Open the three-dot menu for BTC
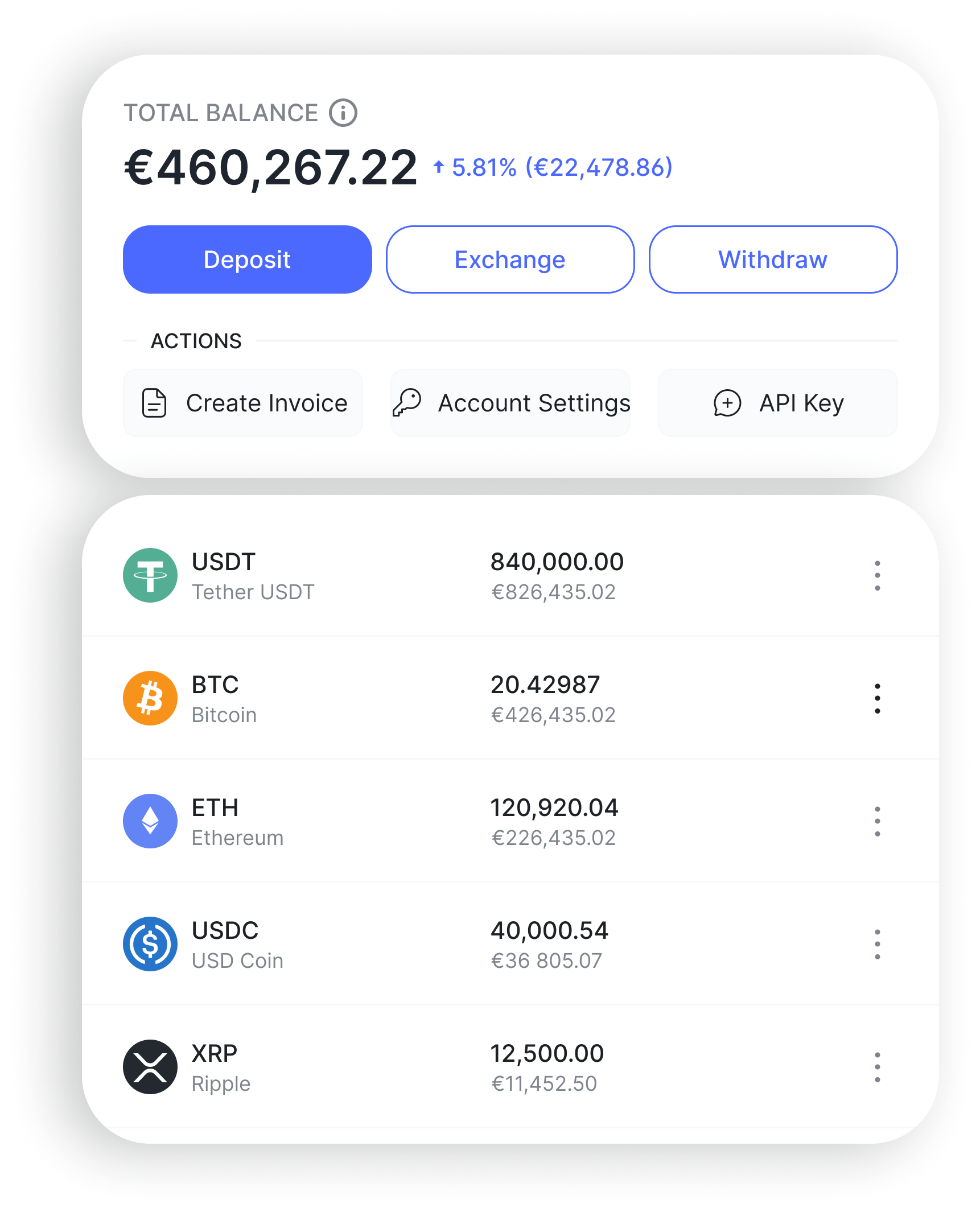The height and width of the screenshot is (1212, 980). (877, 698)
